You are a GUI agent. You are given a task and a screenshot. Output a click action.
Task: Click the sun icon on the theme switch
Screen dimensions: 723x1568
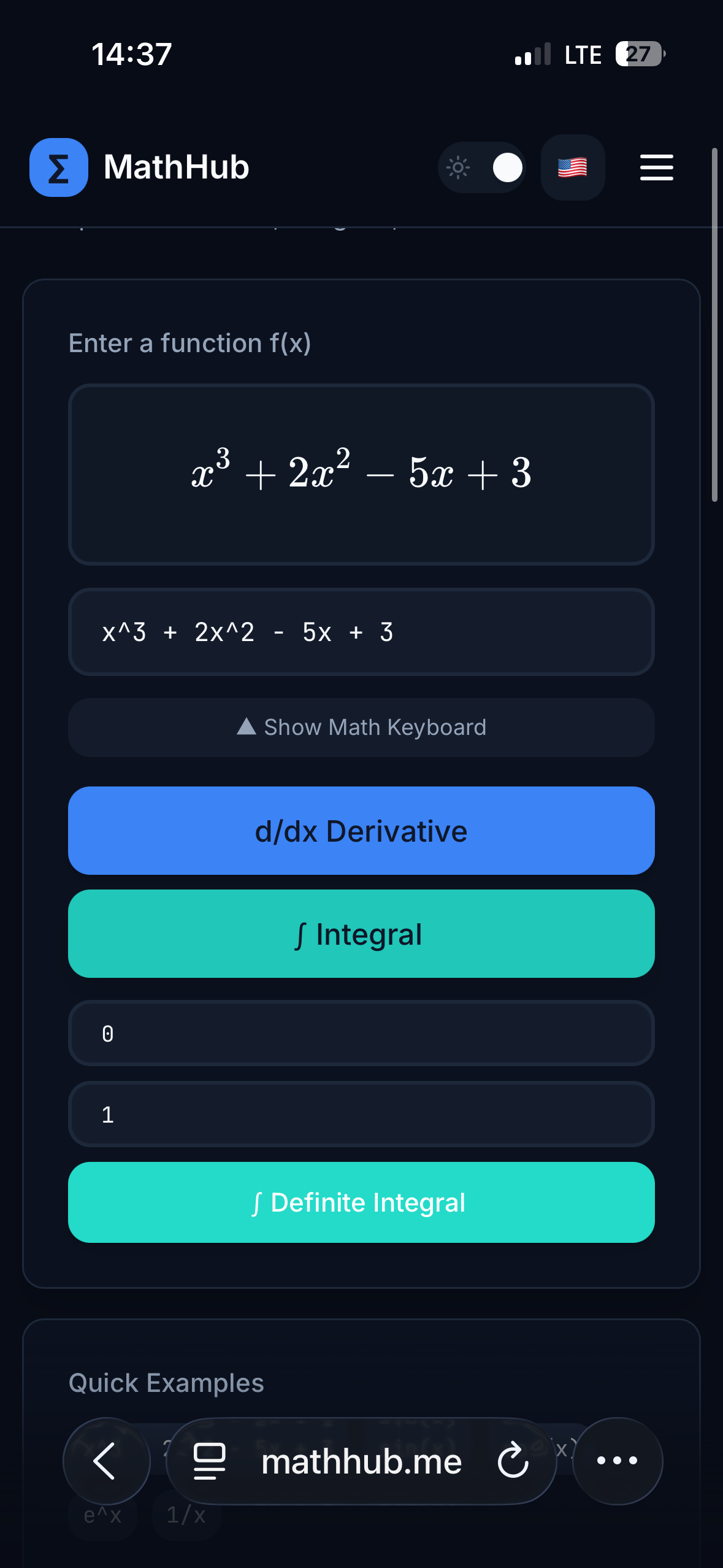tap(459, 167)
